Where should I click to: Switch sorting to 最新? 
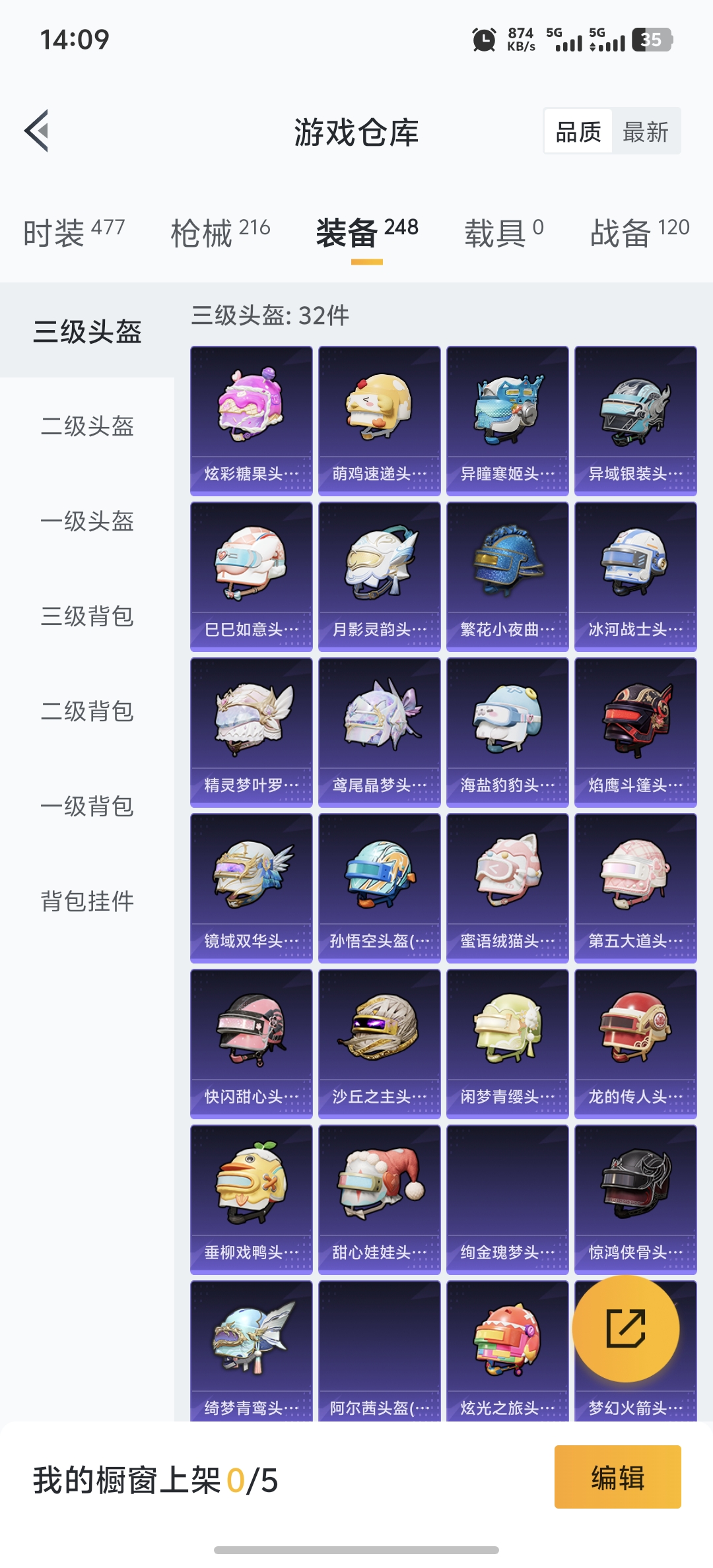point(646,131)
